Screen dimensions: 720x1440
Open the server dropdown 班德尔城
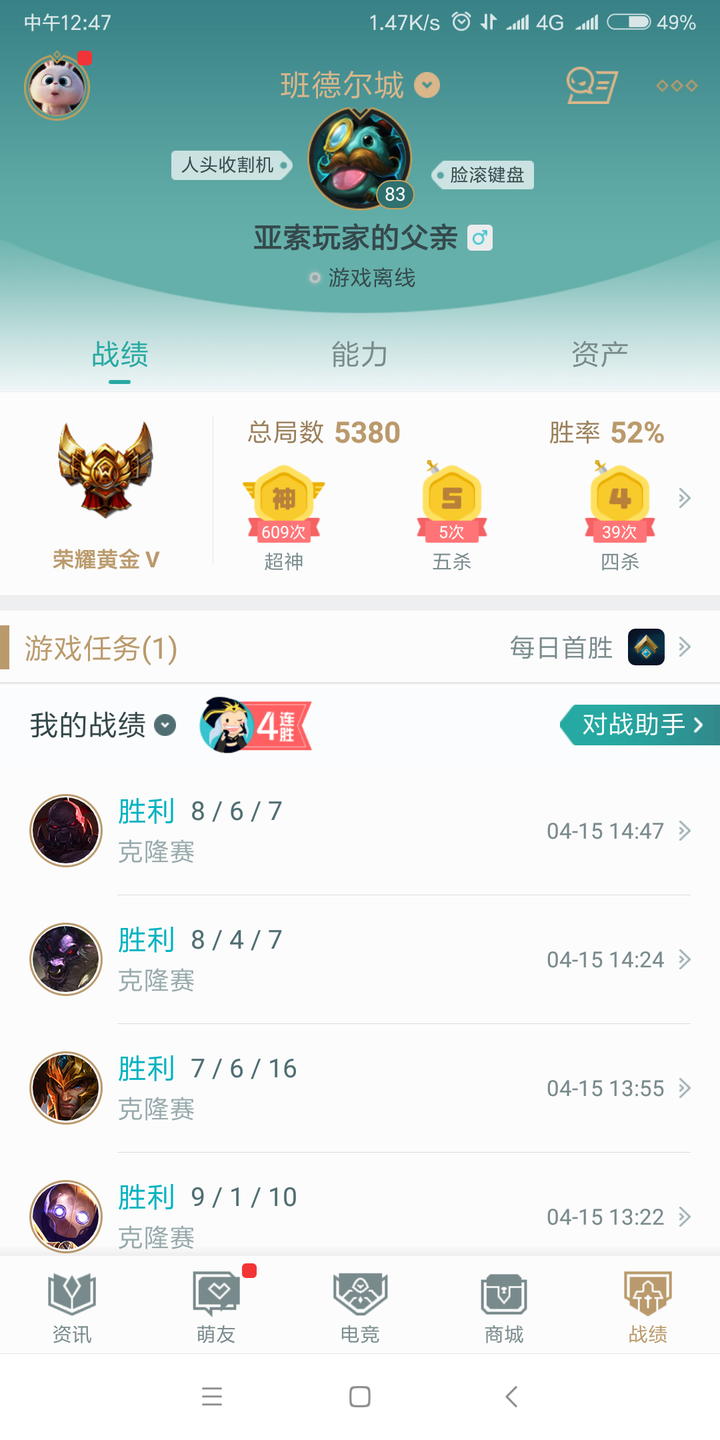tap(360, 85)
